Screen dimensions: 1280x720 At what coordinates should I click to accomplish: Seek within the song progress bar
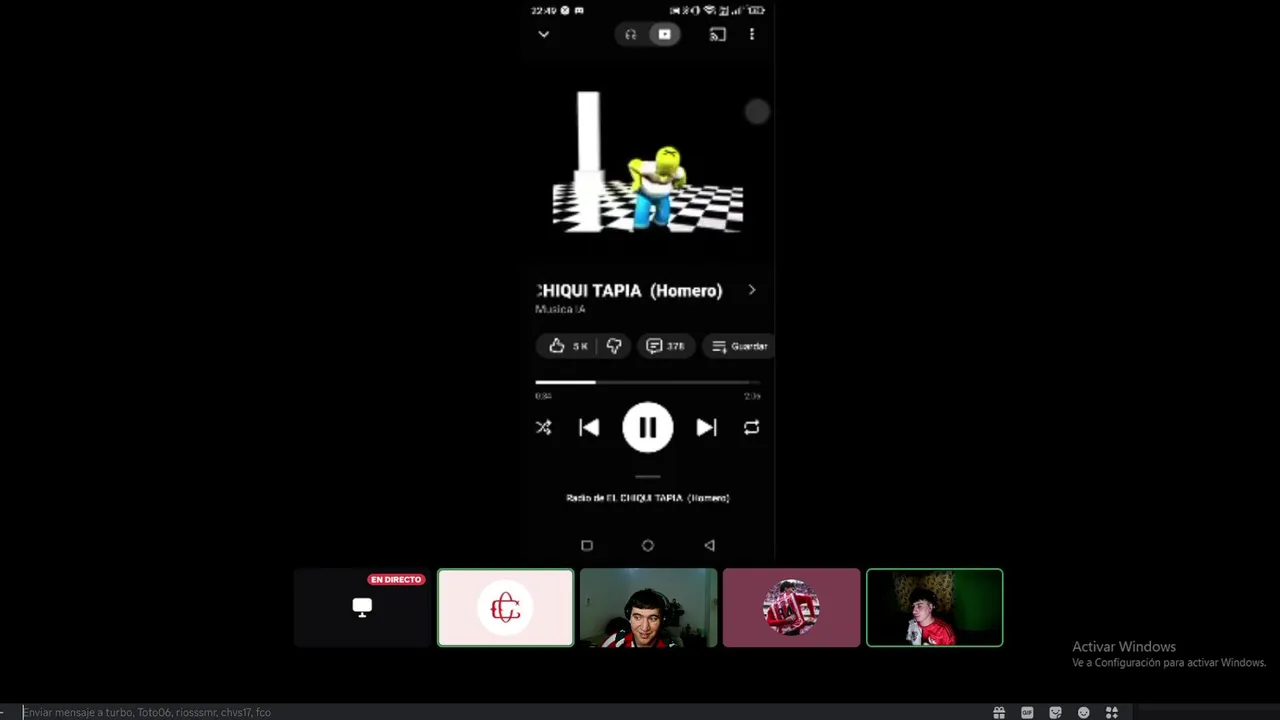[x=647, y=382]
